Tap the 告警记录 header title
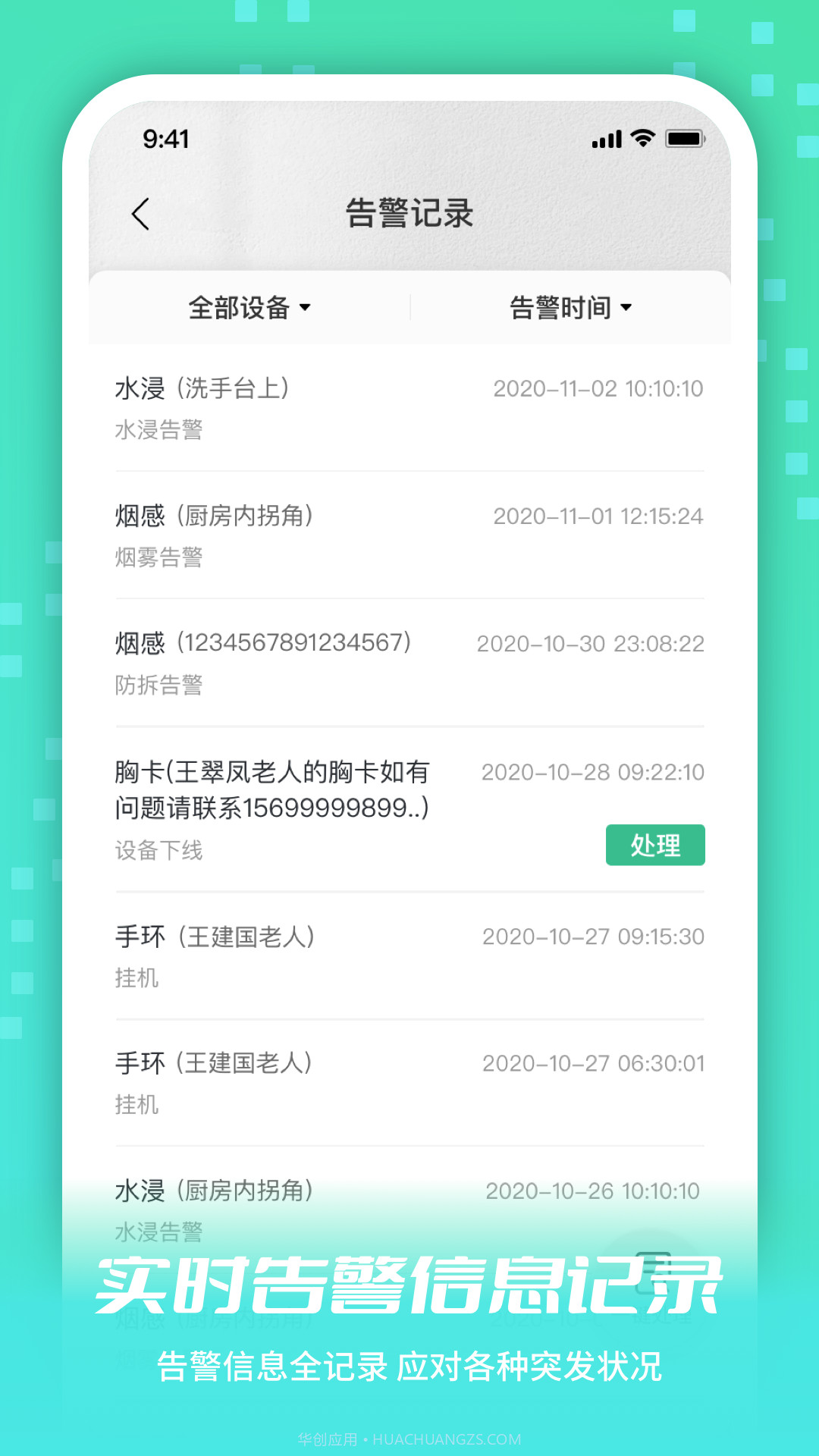Image resolution: width=819 pixels, height=1456 pixels. [409, 213]
